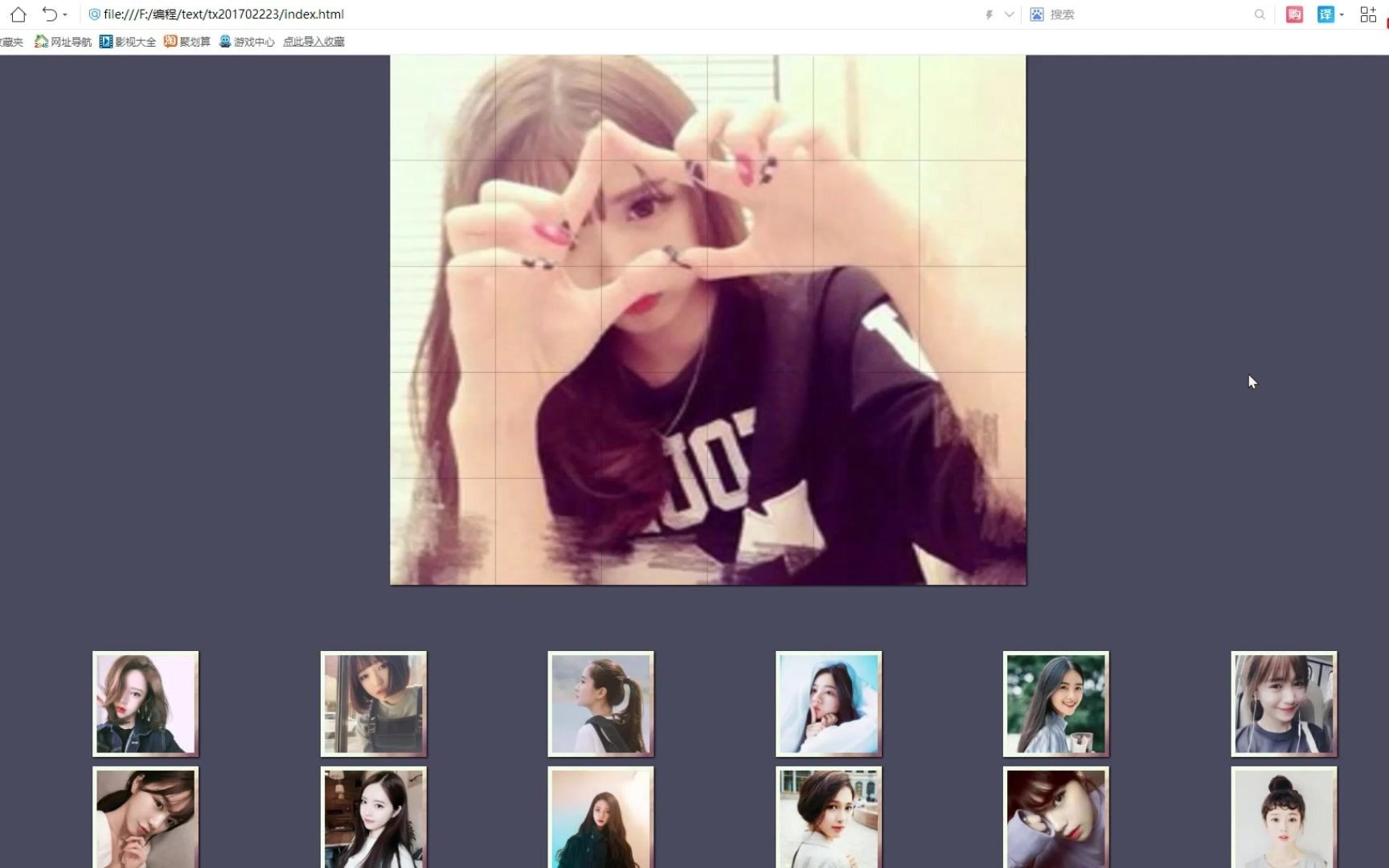Open the 游戏中心 bookmark
The height and width of the screenshot is (868, 1389).
247,42
